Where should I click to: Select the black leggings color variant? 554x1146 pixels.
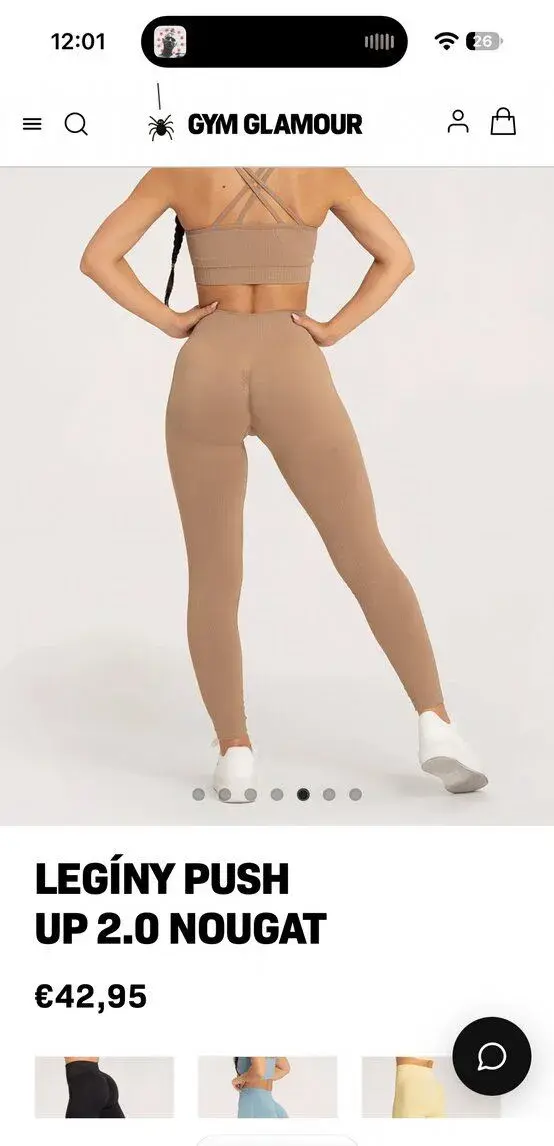click(x=105, y=1087)
